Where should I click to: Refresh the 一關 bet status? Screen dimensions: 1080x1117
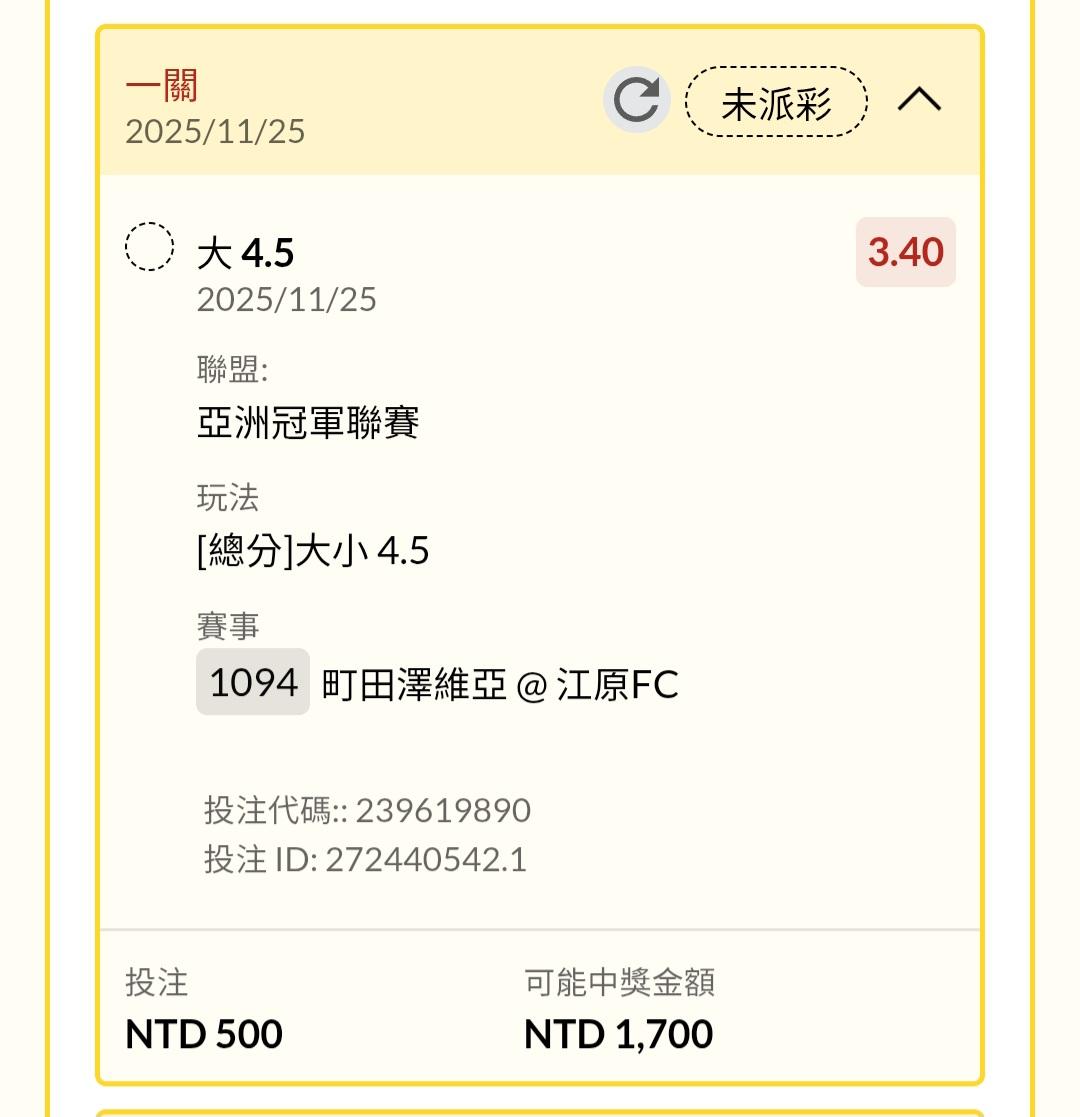tap(636, 100)
